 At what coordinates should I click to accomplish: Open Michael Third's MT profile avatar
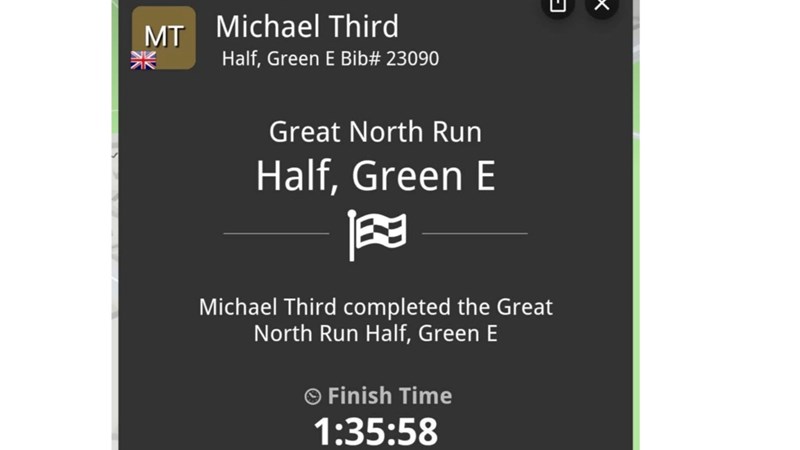163,38
